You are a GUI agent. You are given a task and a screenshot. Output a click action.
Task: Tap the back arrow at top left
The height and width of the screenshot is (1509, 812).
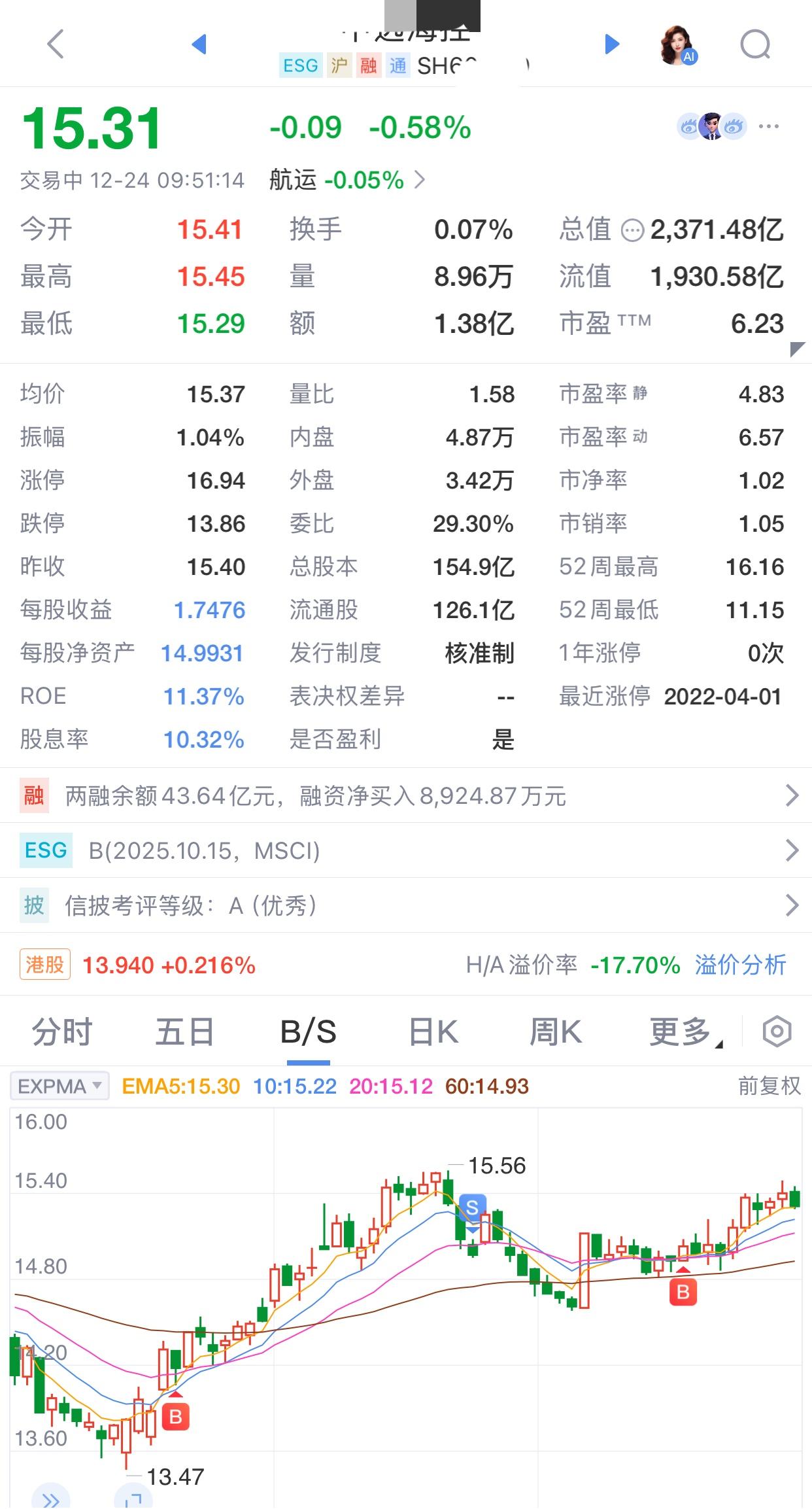click(x=55, y=44)
